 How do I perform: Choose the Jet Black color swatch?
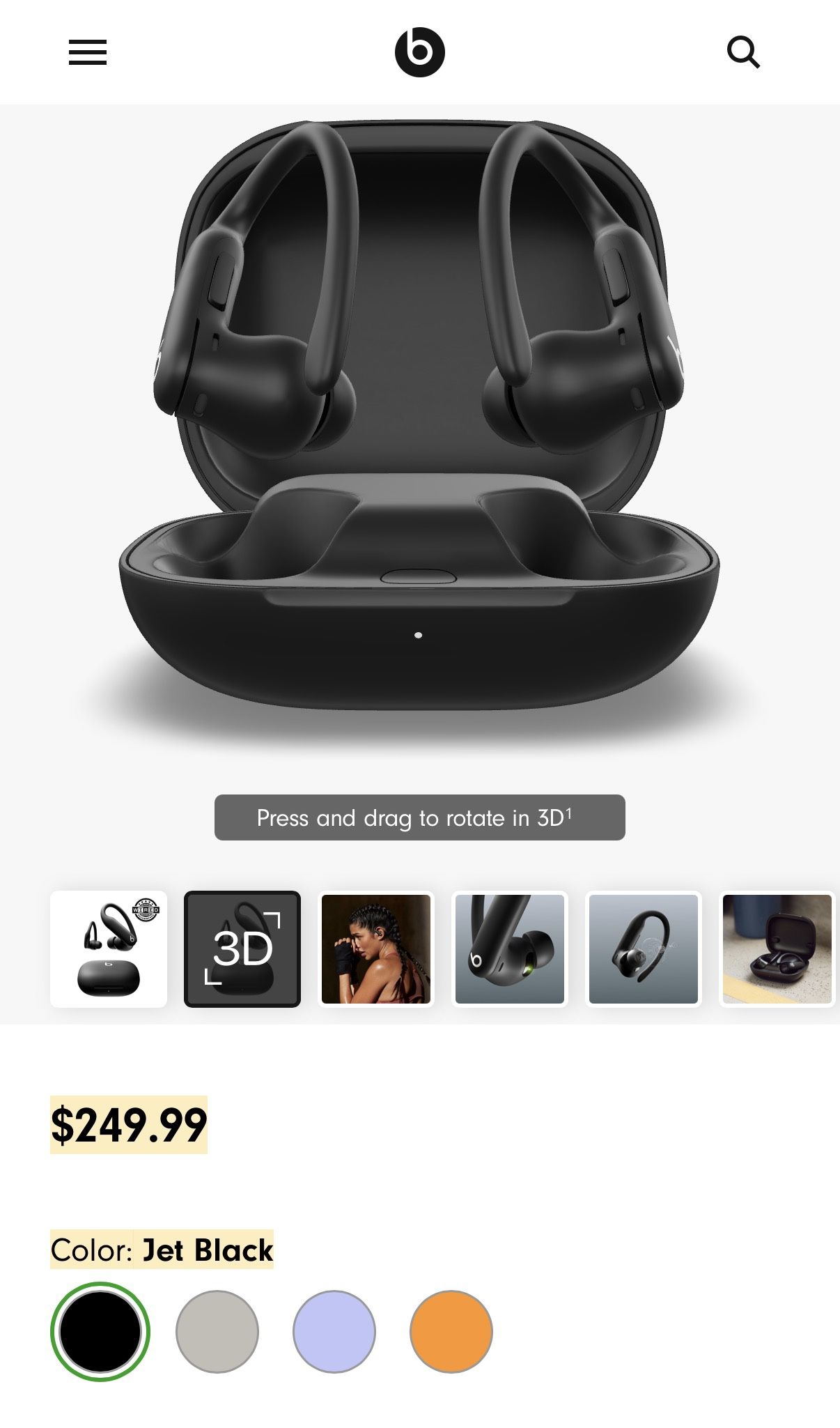(x=100, y=1331)
